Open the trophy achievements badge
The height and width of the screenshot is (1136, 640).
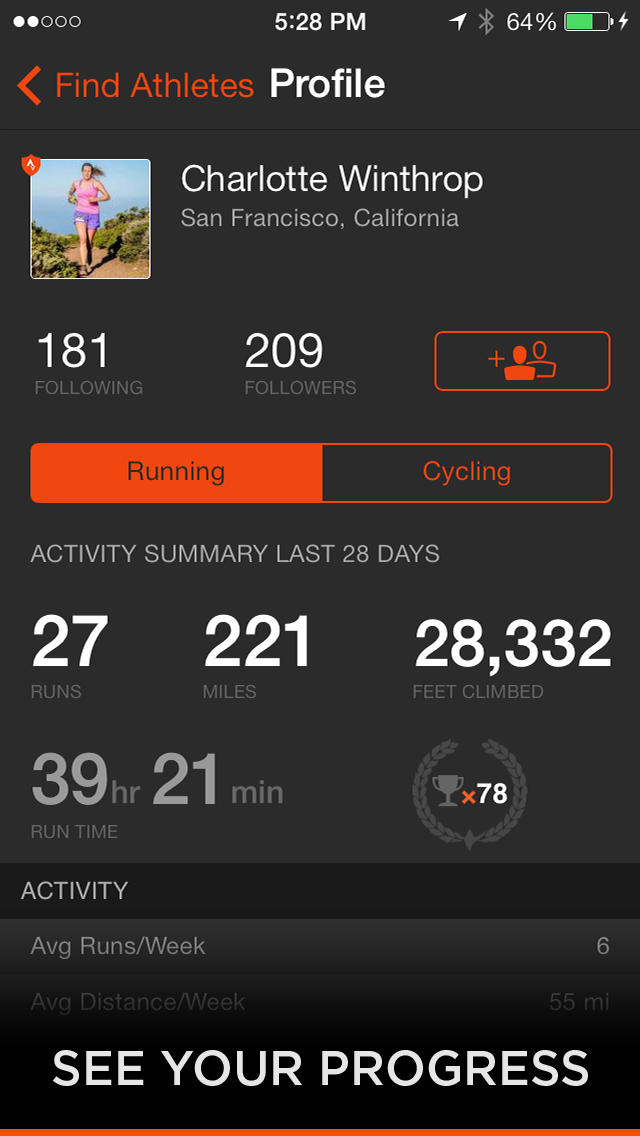[x=470, y=794]
